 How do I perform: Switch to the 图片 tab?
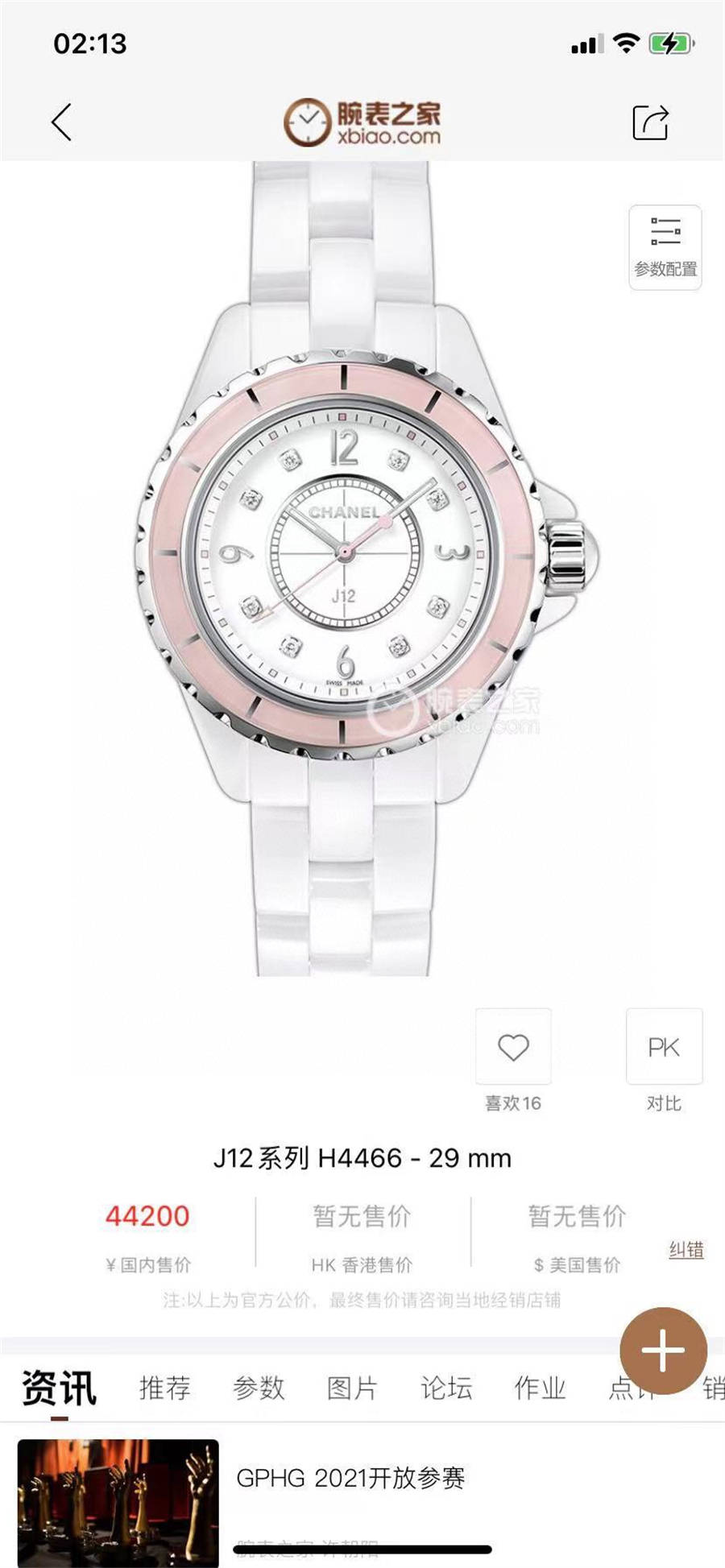(352, 1388)
